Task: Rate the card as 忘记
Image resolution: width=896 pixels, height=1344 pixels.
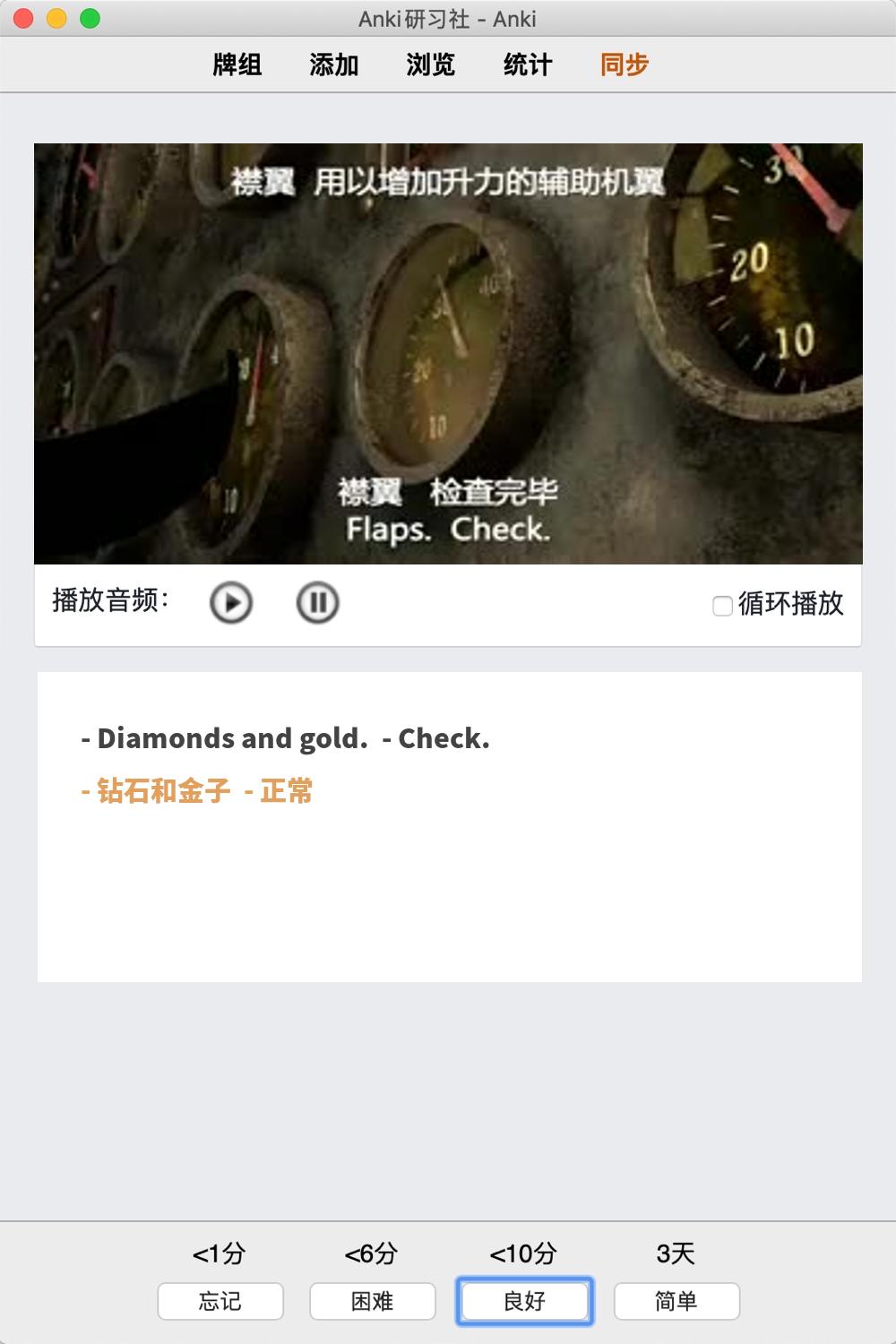Action: (220, 1301)
